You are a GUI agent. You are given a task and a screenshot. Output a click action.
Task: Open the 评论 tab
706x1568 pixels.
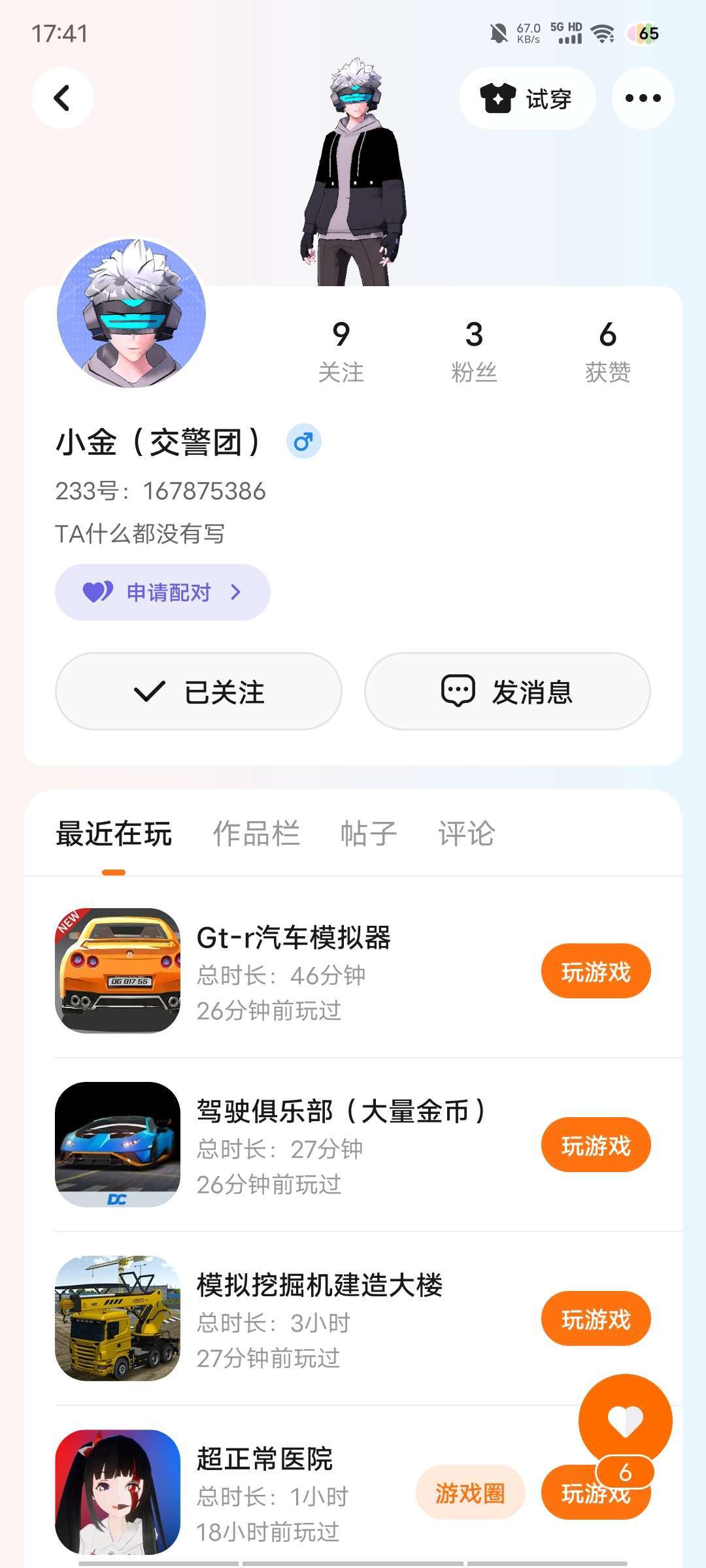(x=466, y=834)
